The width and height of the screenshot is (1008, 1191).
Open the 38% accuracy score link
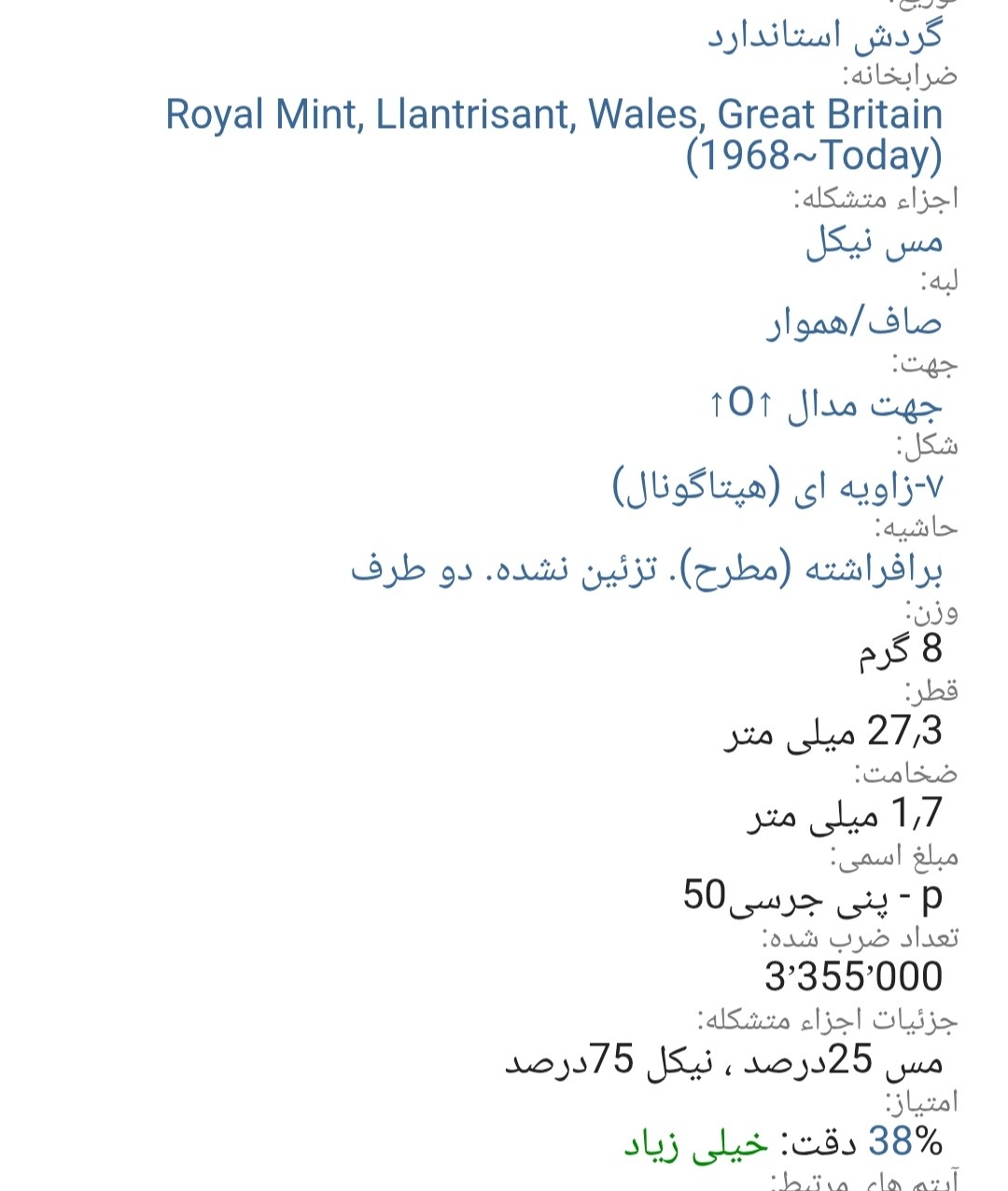click(x=905, y=1142)
